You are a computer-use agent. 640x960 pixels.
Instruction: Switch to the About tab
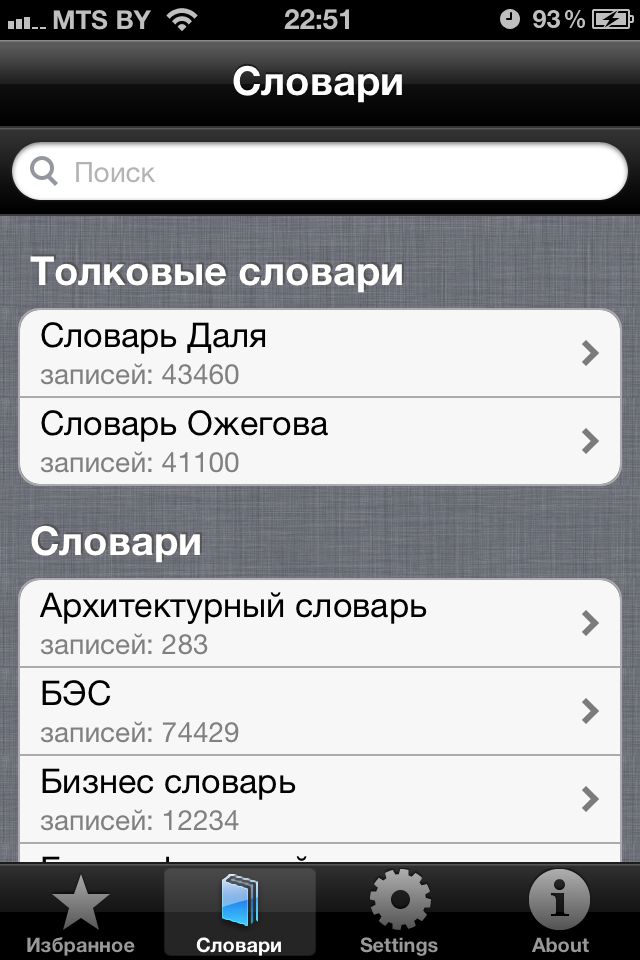pos(560,912)
